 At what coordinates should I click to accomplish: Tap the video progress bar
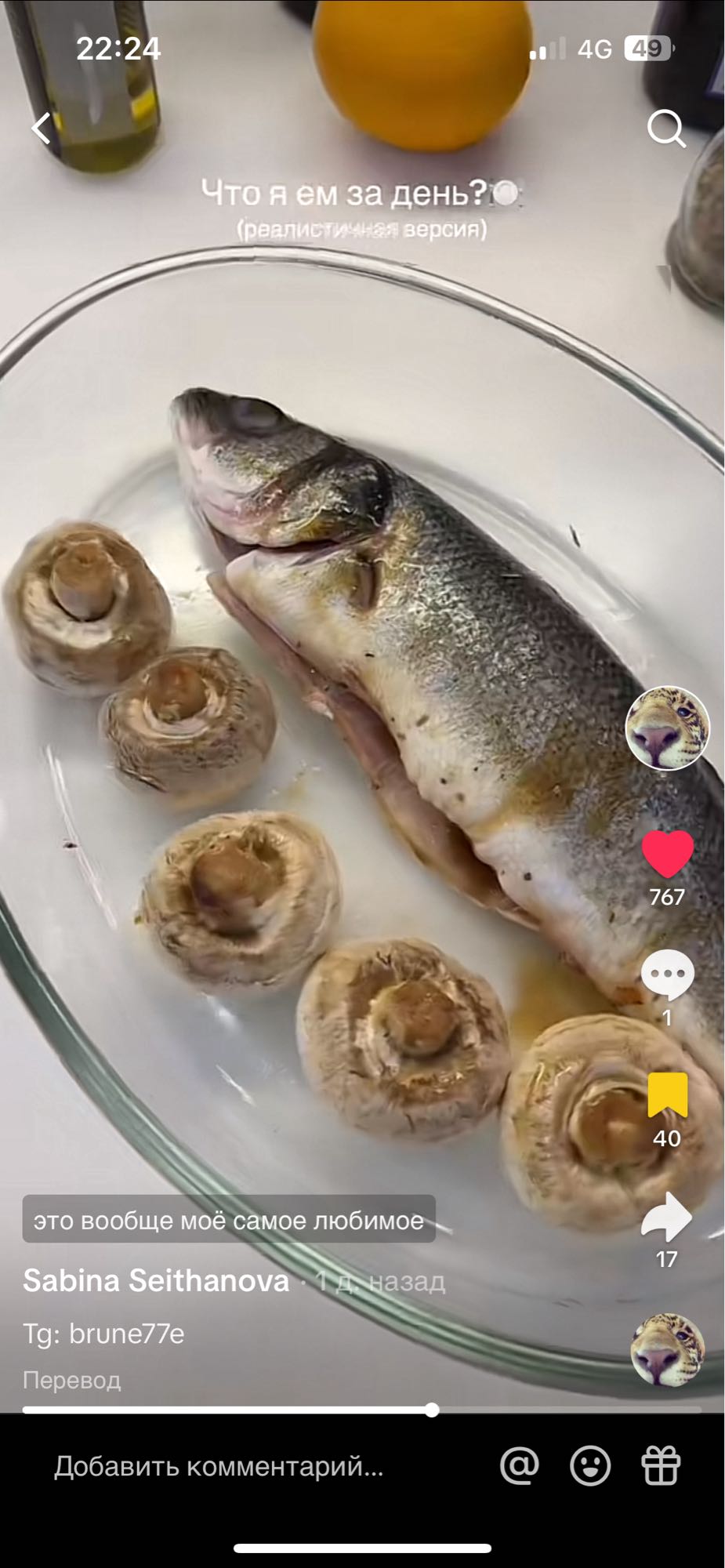361,1410
